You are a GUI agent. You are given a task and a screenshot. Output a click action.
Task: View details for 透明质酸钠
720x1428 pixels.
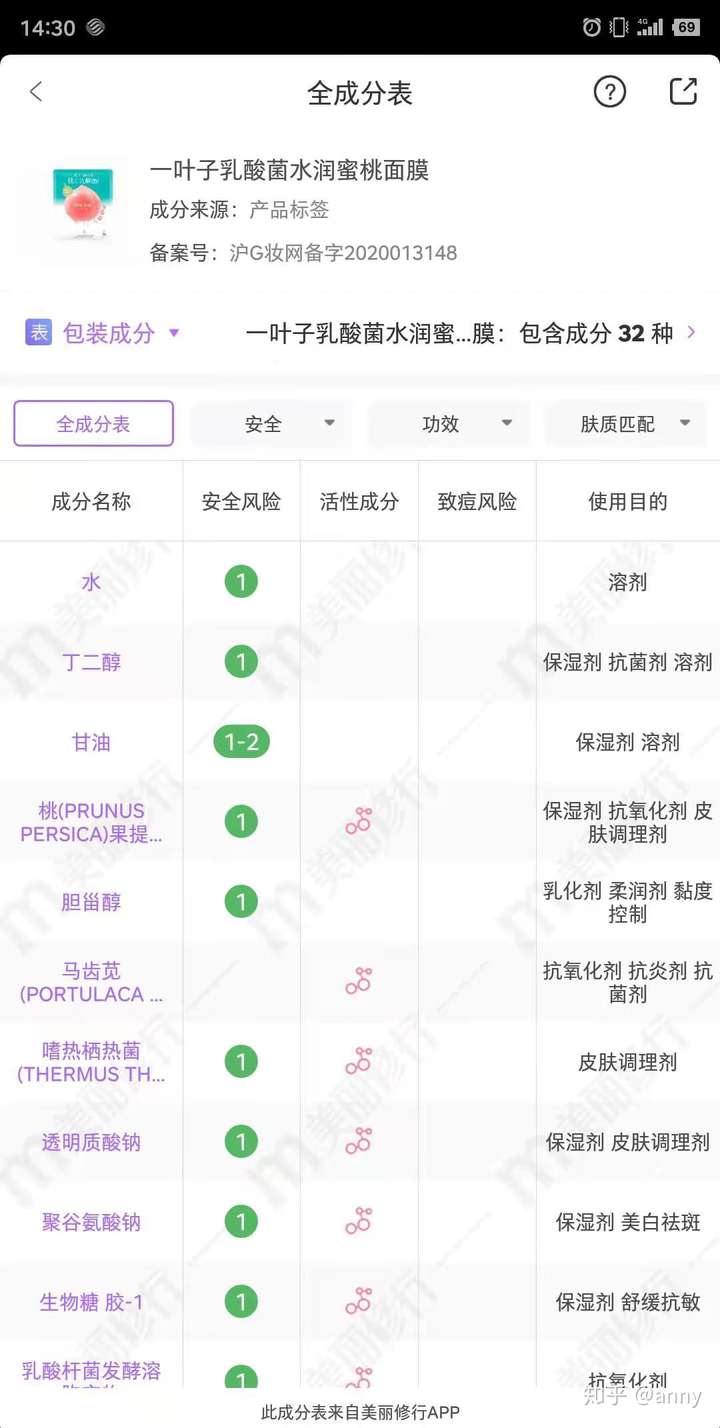pyautogui.click(x=91, y=1142)
